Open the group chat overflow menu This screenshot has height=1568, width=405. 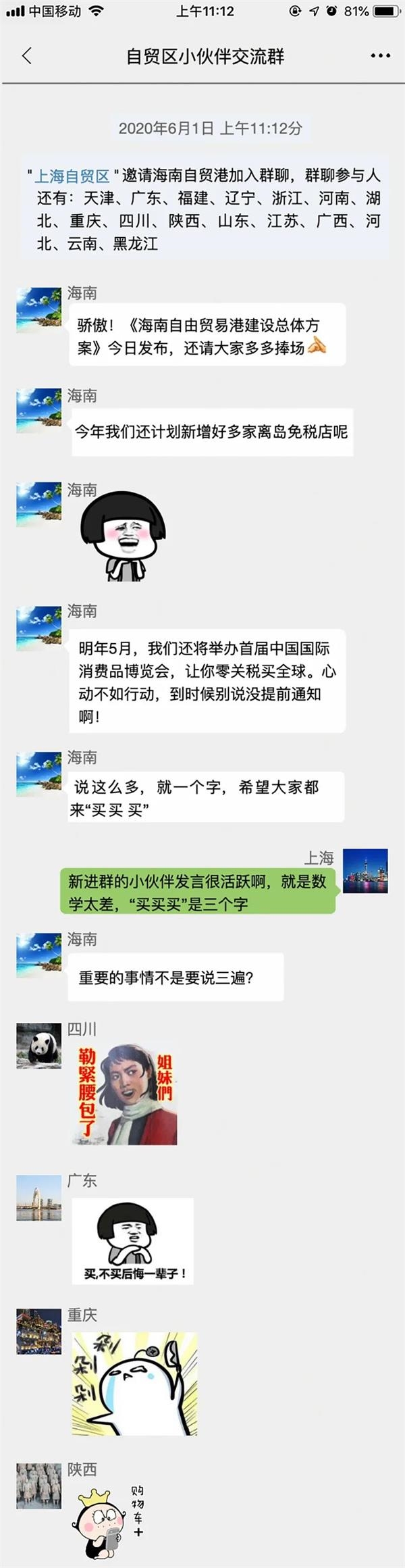(x=380, y=56)
